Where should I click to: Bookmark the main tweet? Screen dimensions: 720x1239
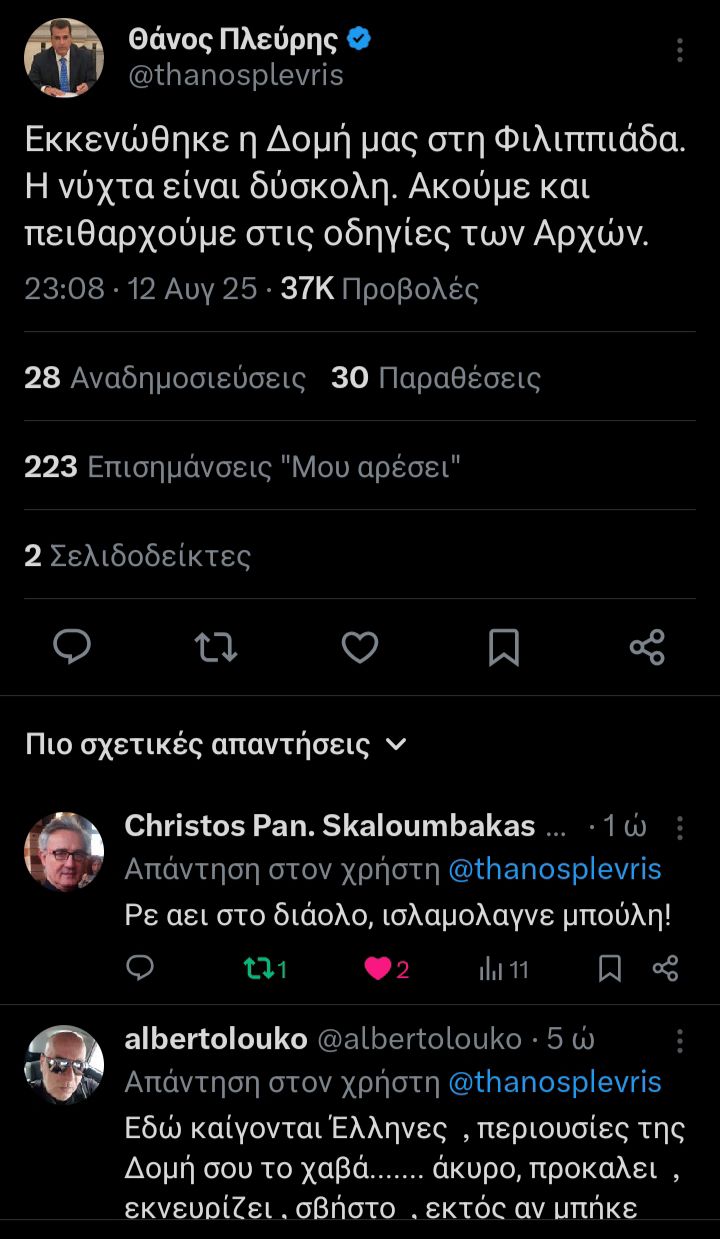[504, 648]
